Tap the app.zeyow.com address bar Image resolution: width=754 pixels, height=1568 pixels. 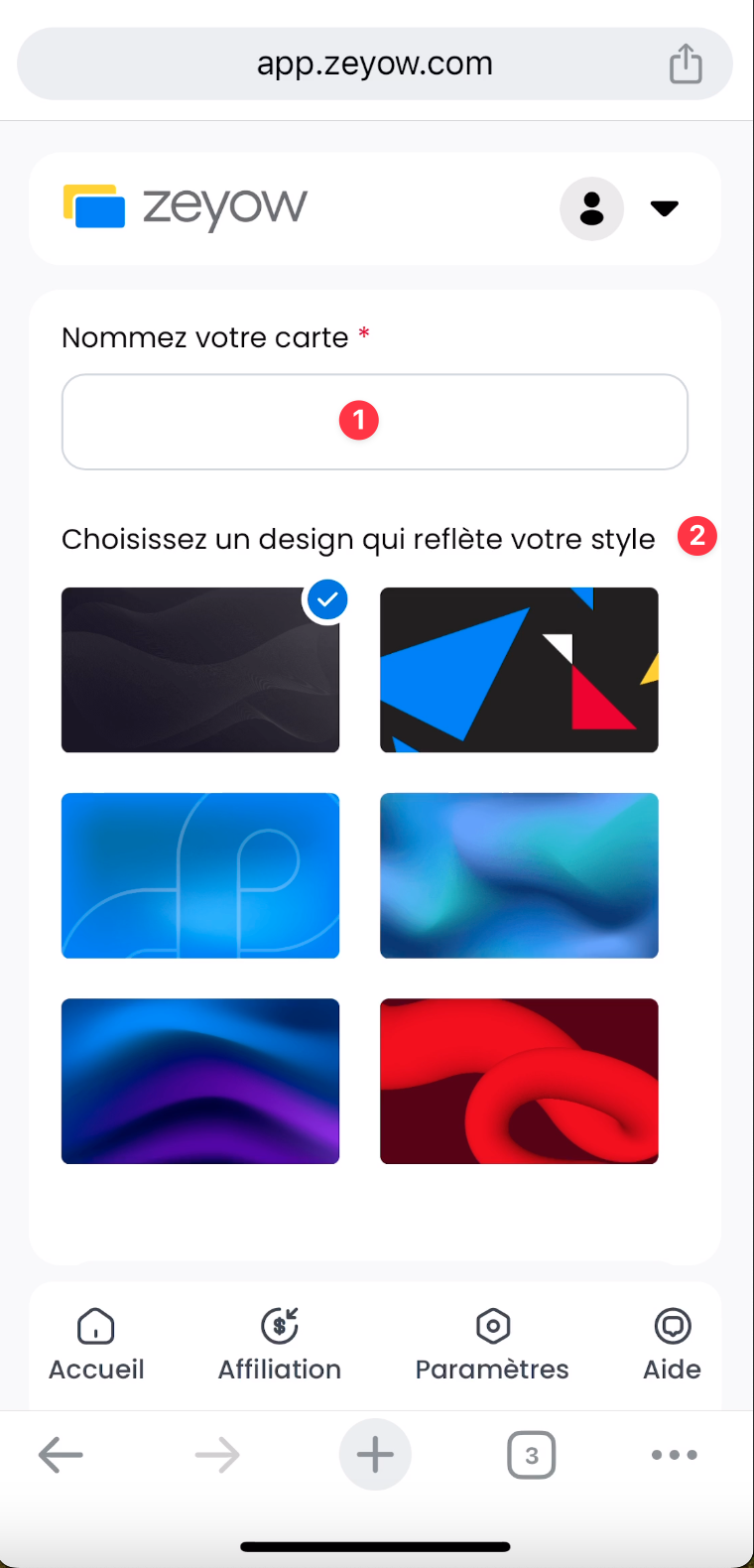pyautogui.click(x=375, y=64)
